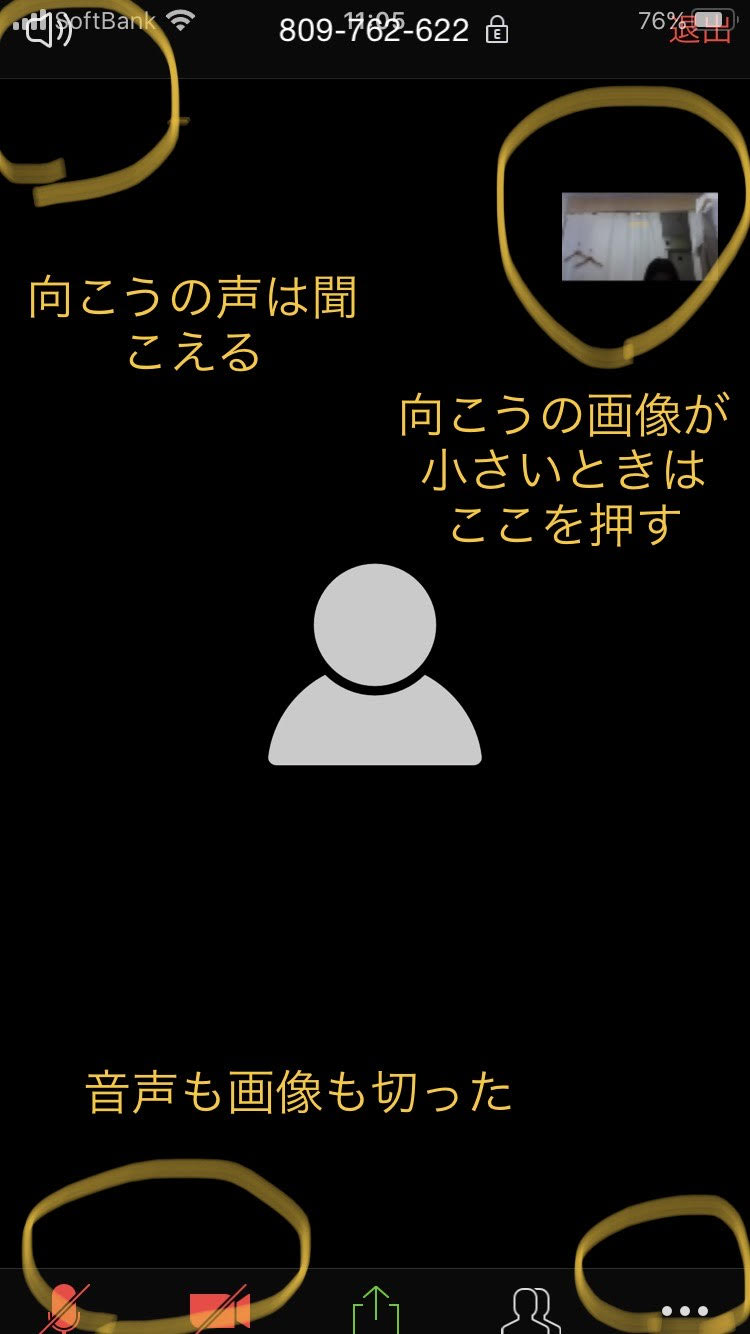
Task: Open the more options menu
Action: point(684,1310)
